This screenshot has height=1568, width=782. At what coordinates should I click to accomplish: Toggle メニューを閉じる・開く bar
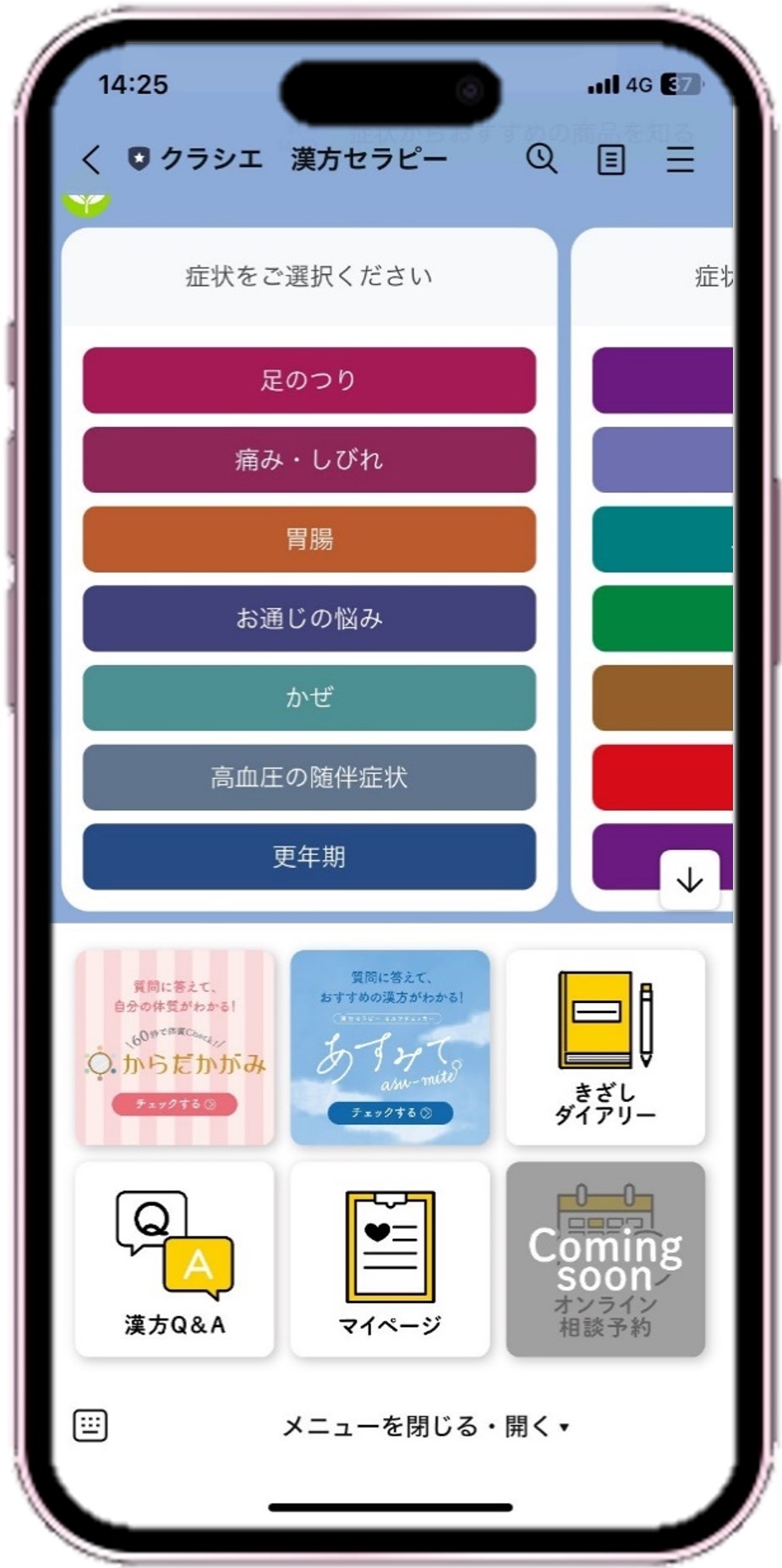tap(424, 1426)
